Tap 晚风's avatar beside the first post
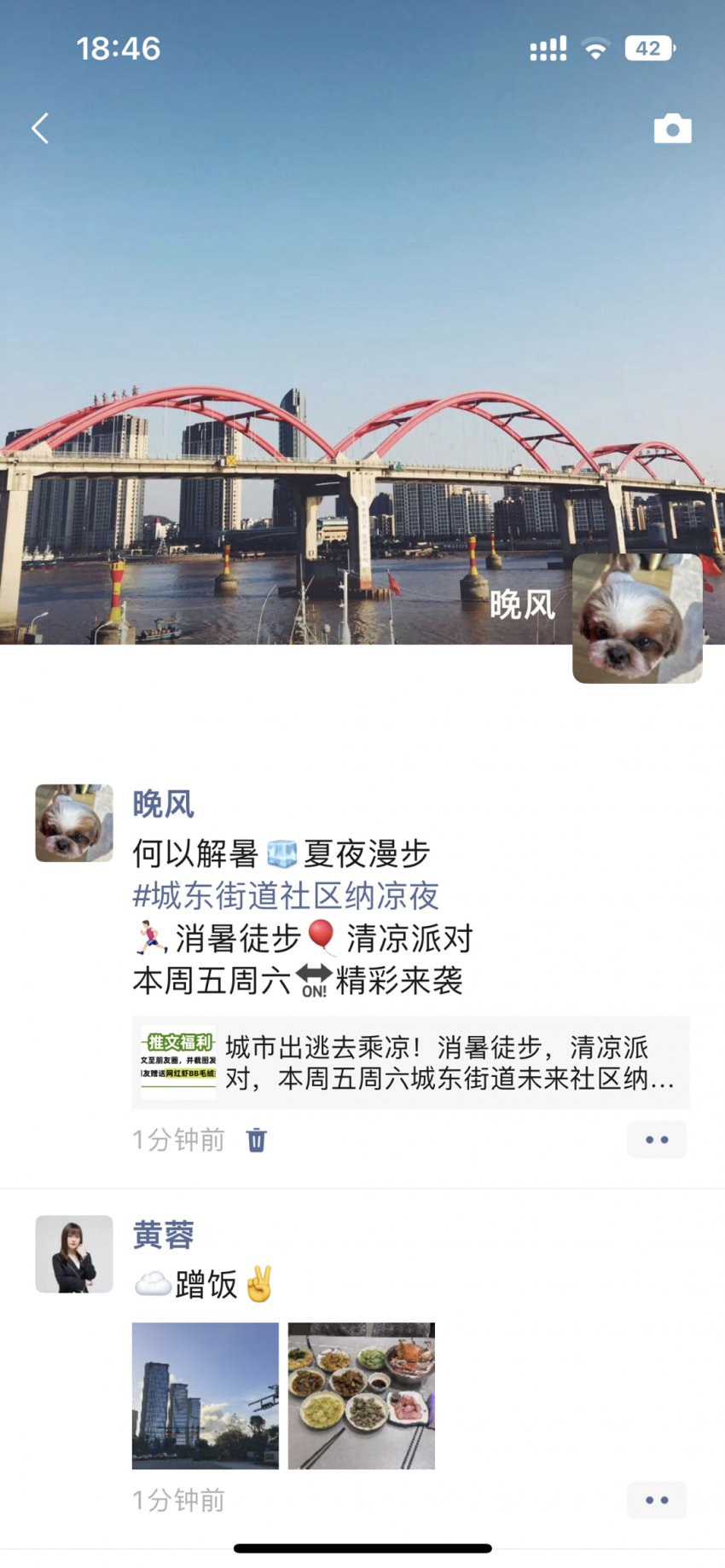725x1568 pixels. coord(74,823)
